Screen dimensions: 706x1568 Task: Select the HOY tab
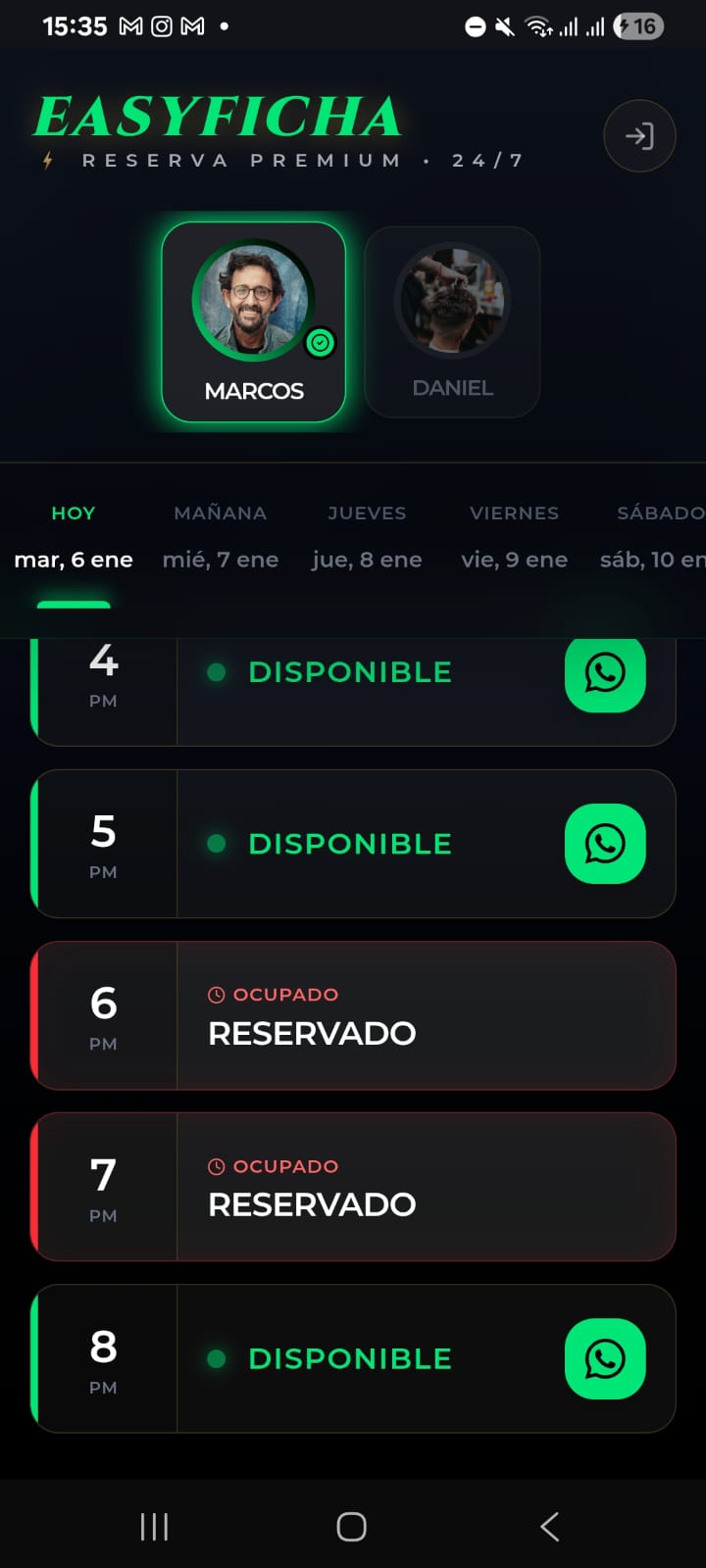coord(73,534)
